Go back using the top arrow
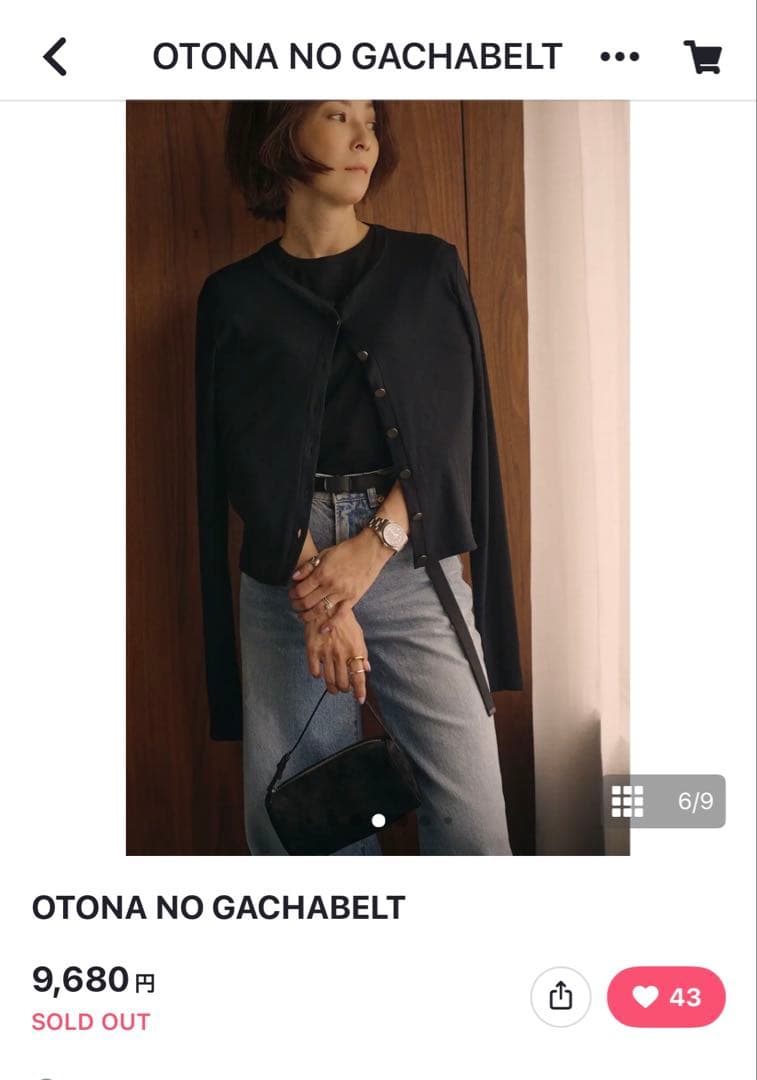This screenshot has height=1080, width=757. (55, 57)
